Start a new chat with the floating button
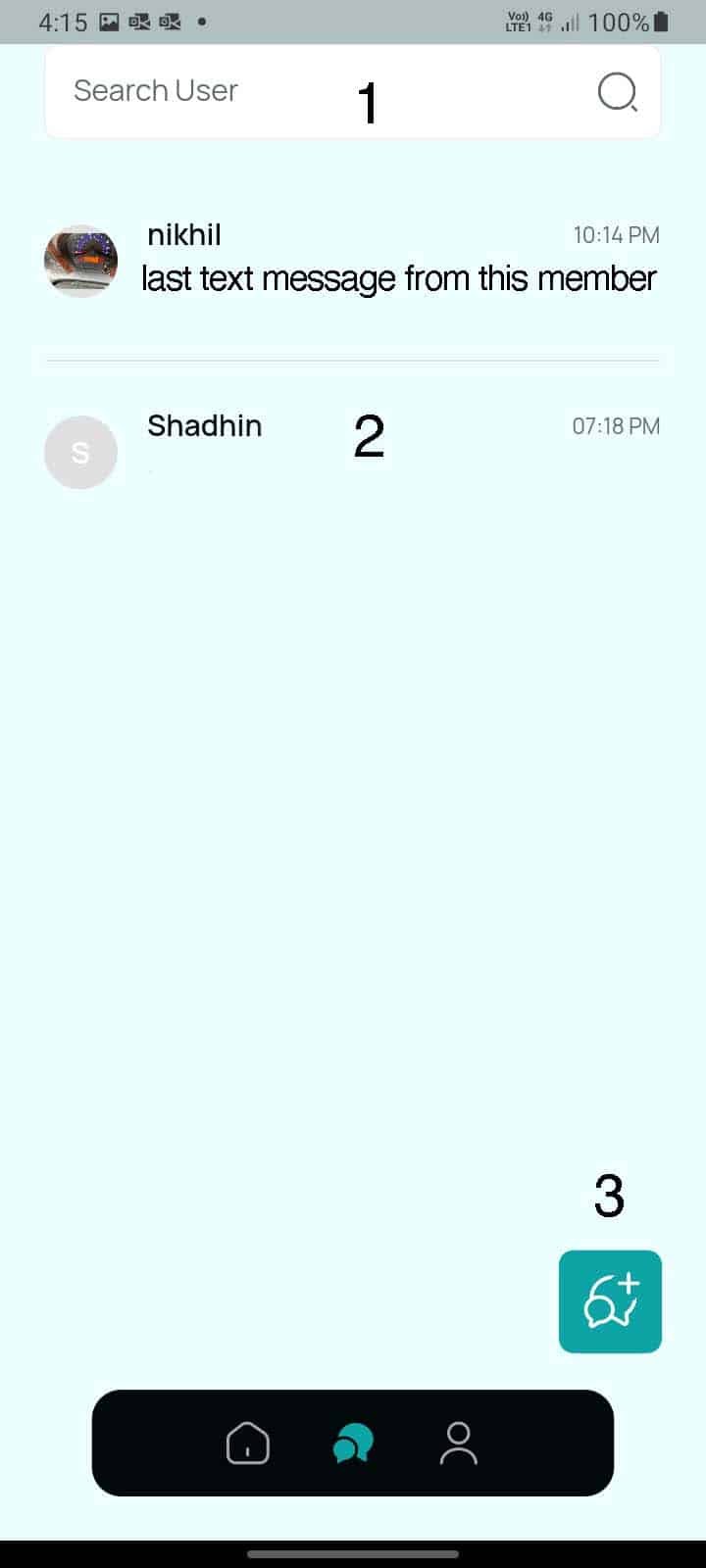This screenshot has width=706, height=1568. click(x=610, y=1301)
